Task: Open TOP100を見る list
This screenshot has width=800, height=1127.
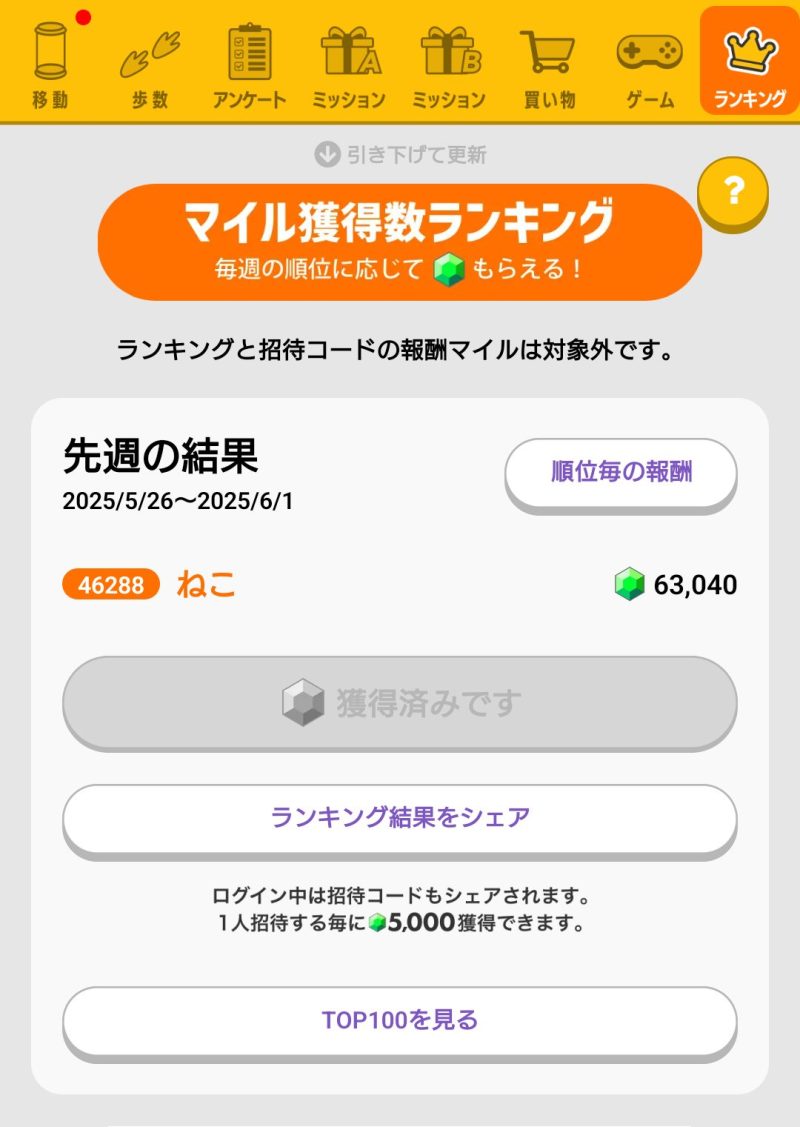Action: [x=400, y=1020]
